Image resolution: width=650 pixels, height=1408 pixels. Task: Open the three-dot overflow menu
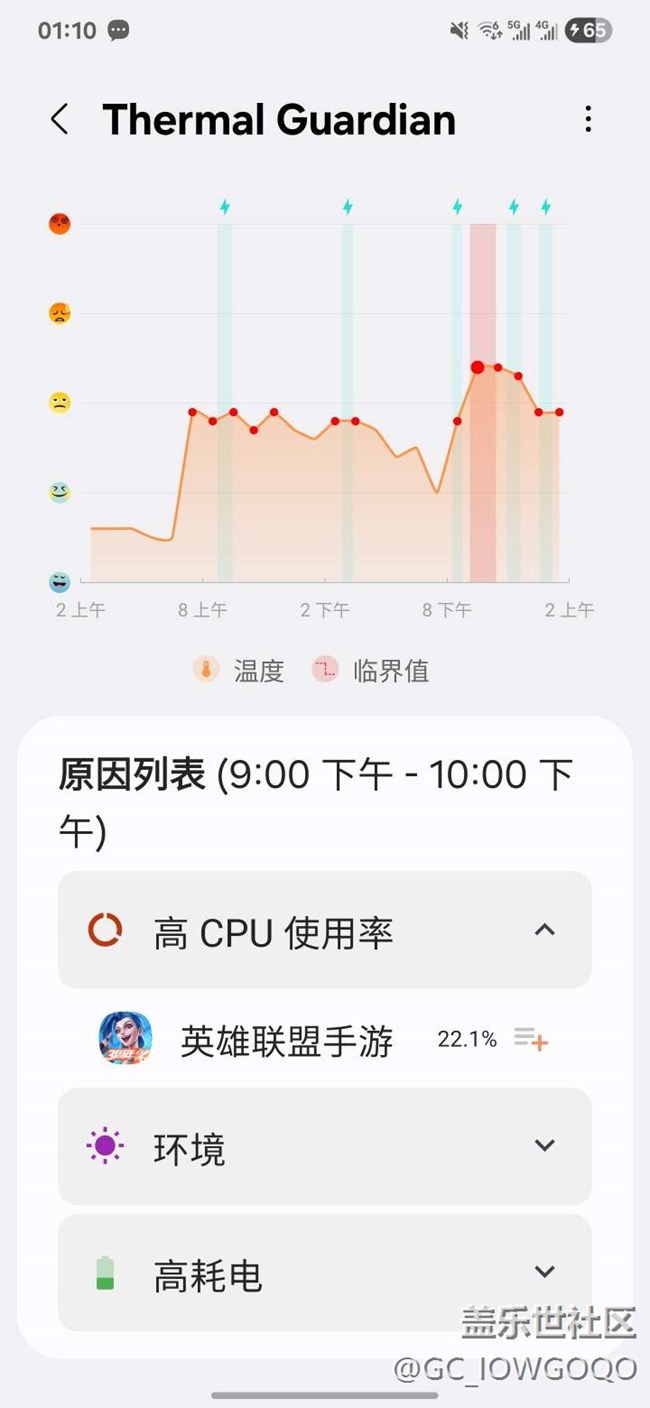tap(588, 119)
